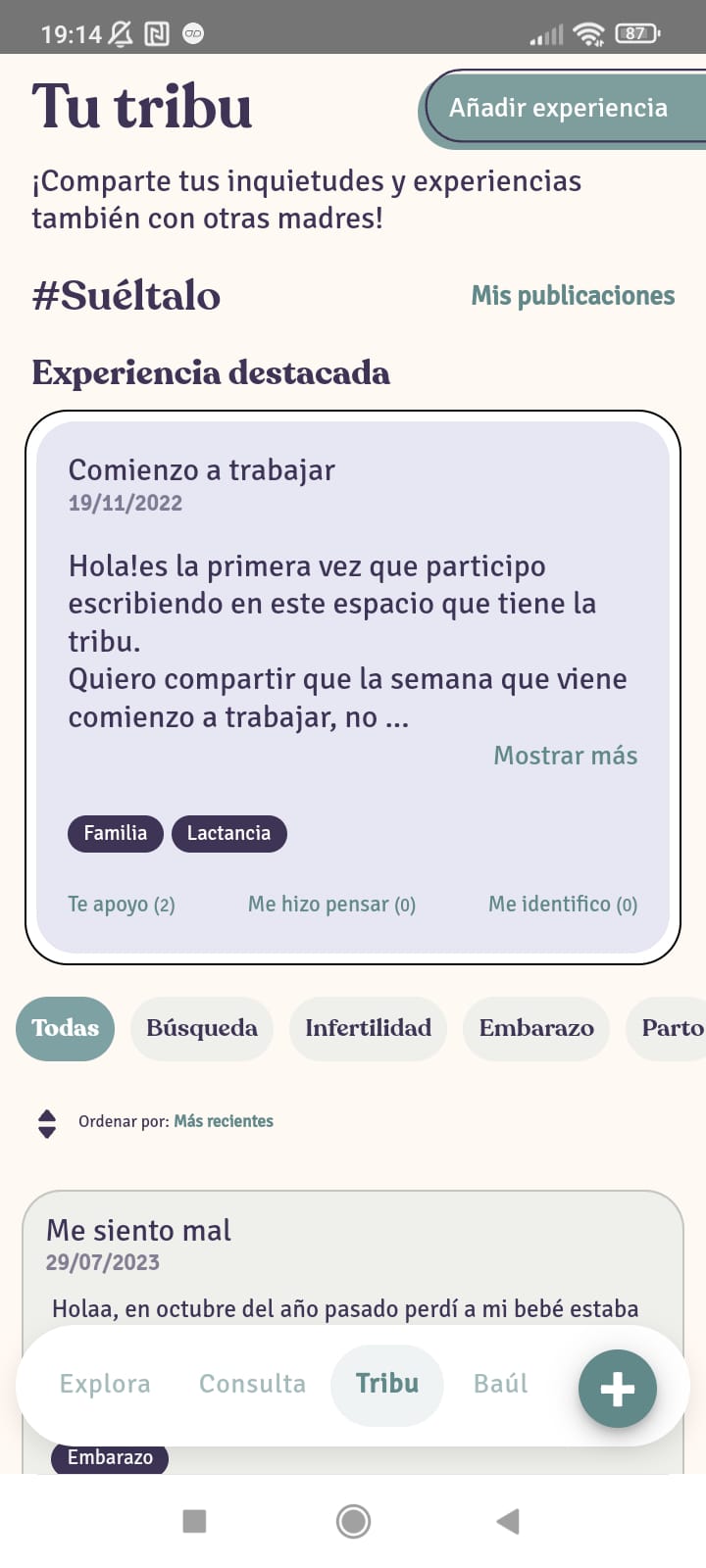Open the Ordenar por Más recientes selector
706x1568 pixels.
pos(223,1121)
